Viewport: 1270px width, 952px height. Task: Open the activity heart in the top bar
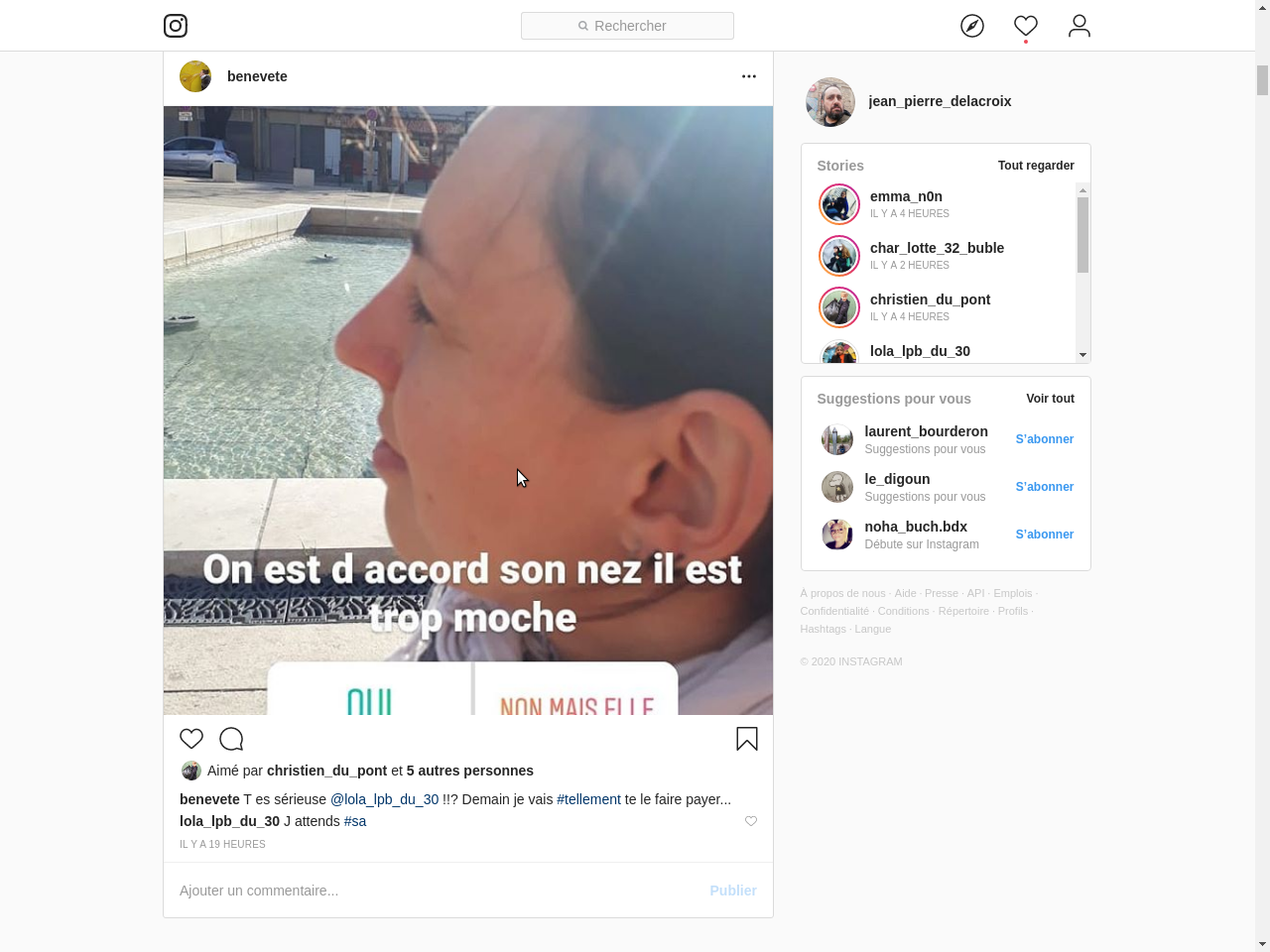click(1026, 26)
